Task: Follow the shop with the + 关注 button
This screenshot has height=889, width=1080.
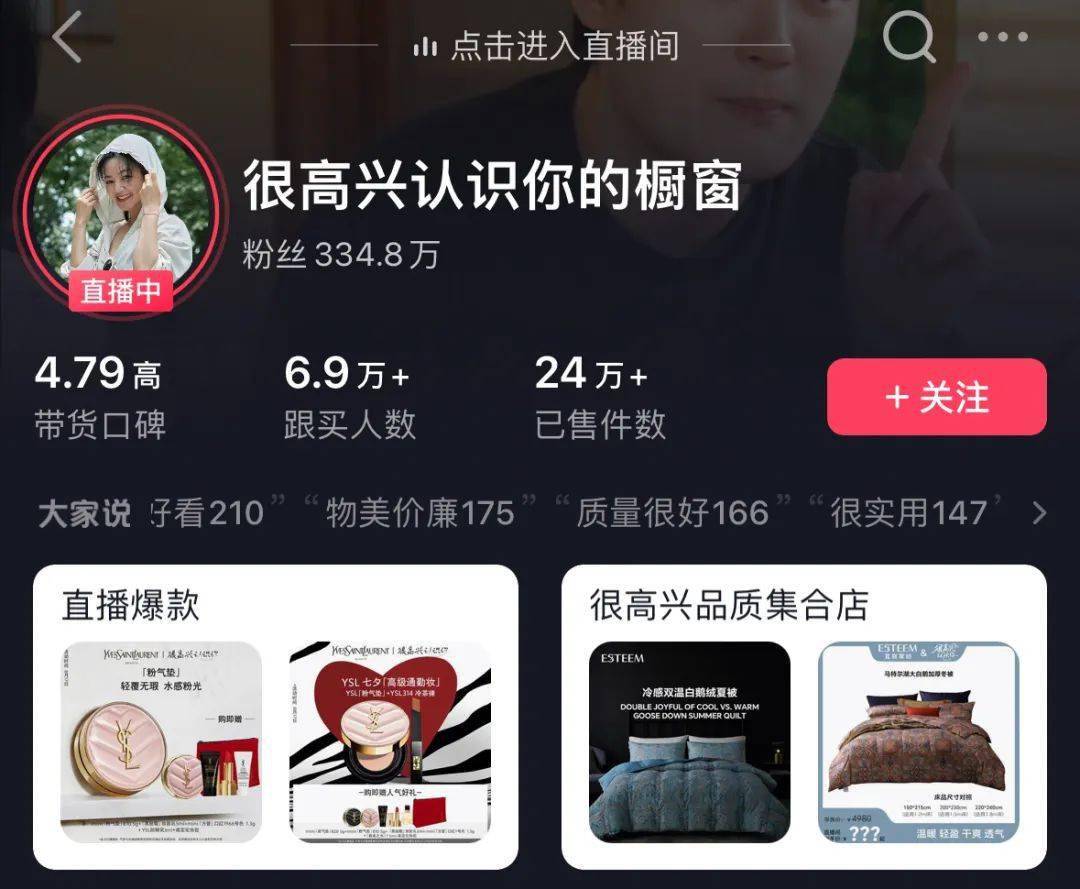Action: [936, 397]
